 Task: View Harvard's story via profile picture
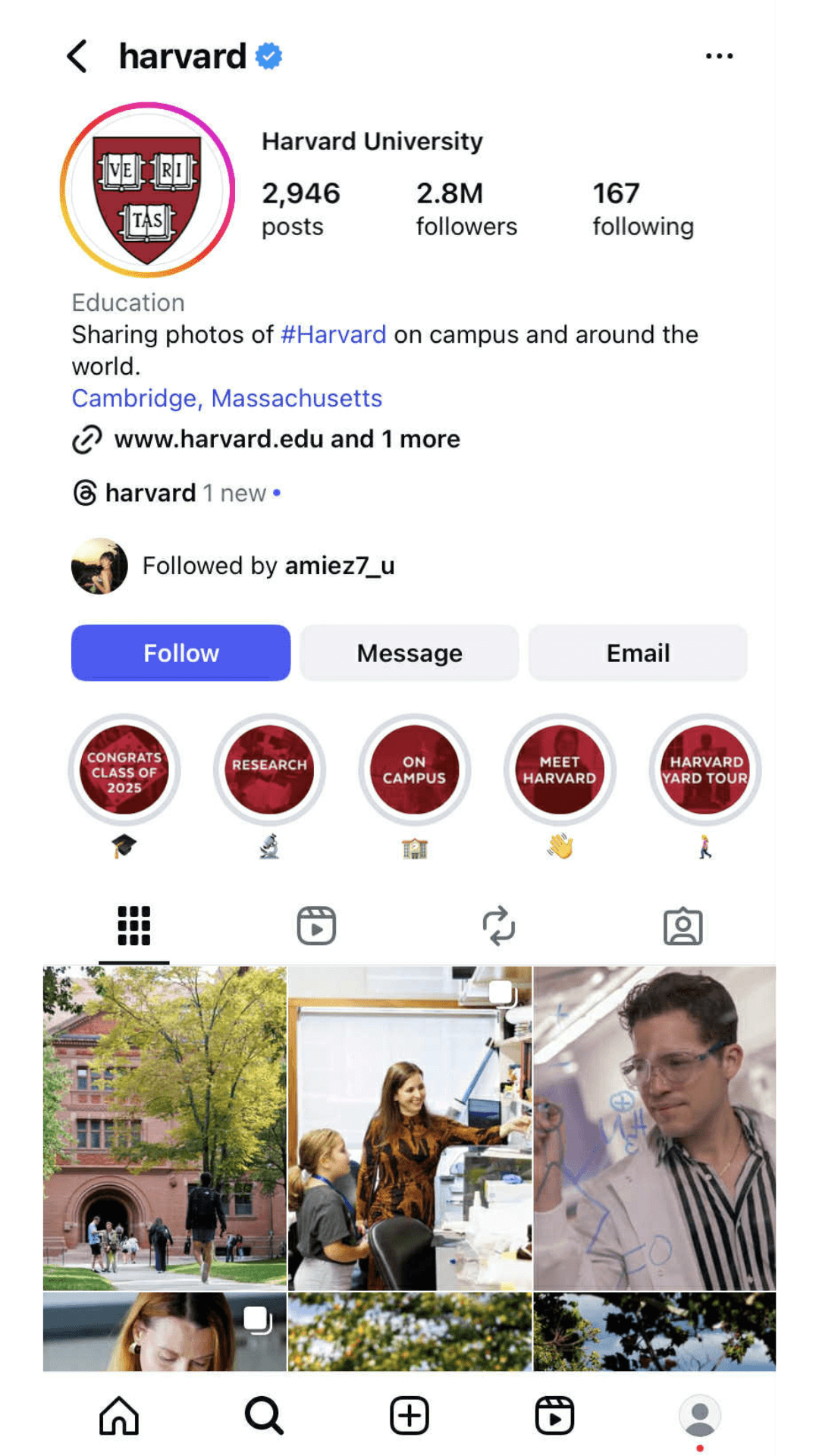click(147, 190)
